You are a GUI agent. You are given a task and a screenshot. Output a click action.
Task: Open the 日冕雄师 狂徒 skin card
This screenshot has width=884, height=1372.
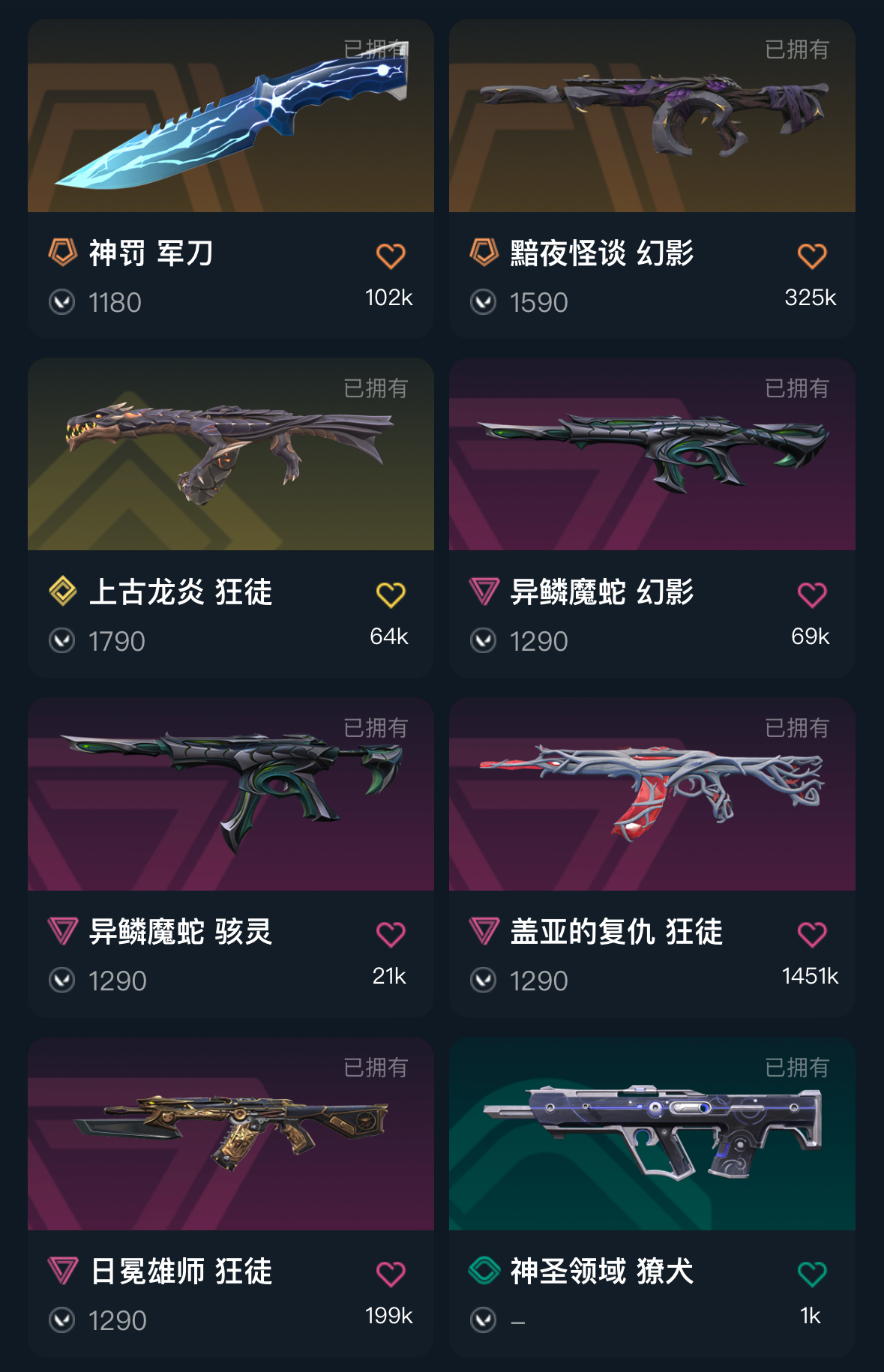coord(230,1136)
